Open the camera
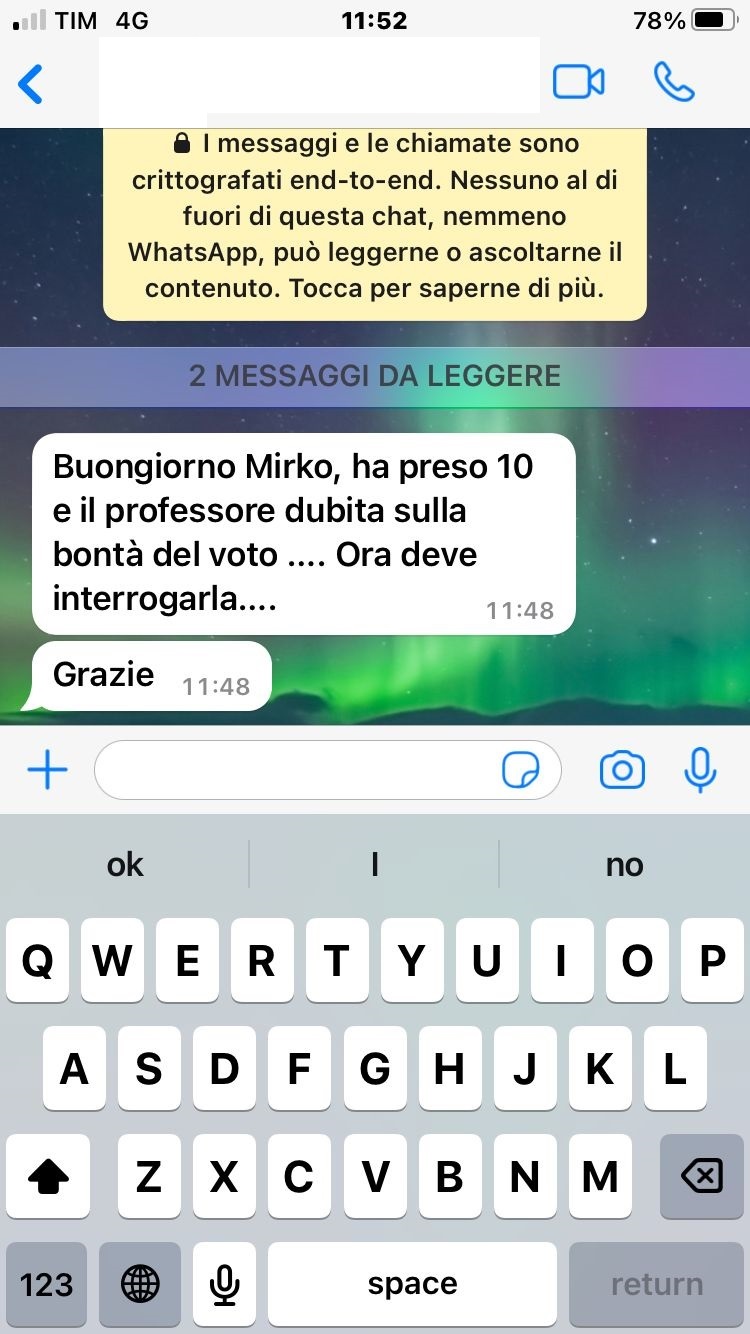The image size is (750, 1334). 622,770
